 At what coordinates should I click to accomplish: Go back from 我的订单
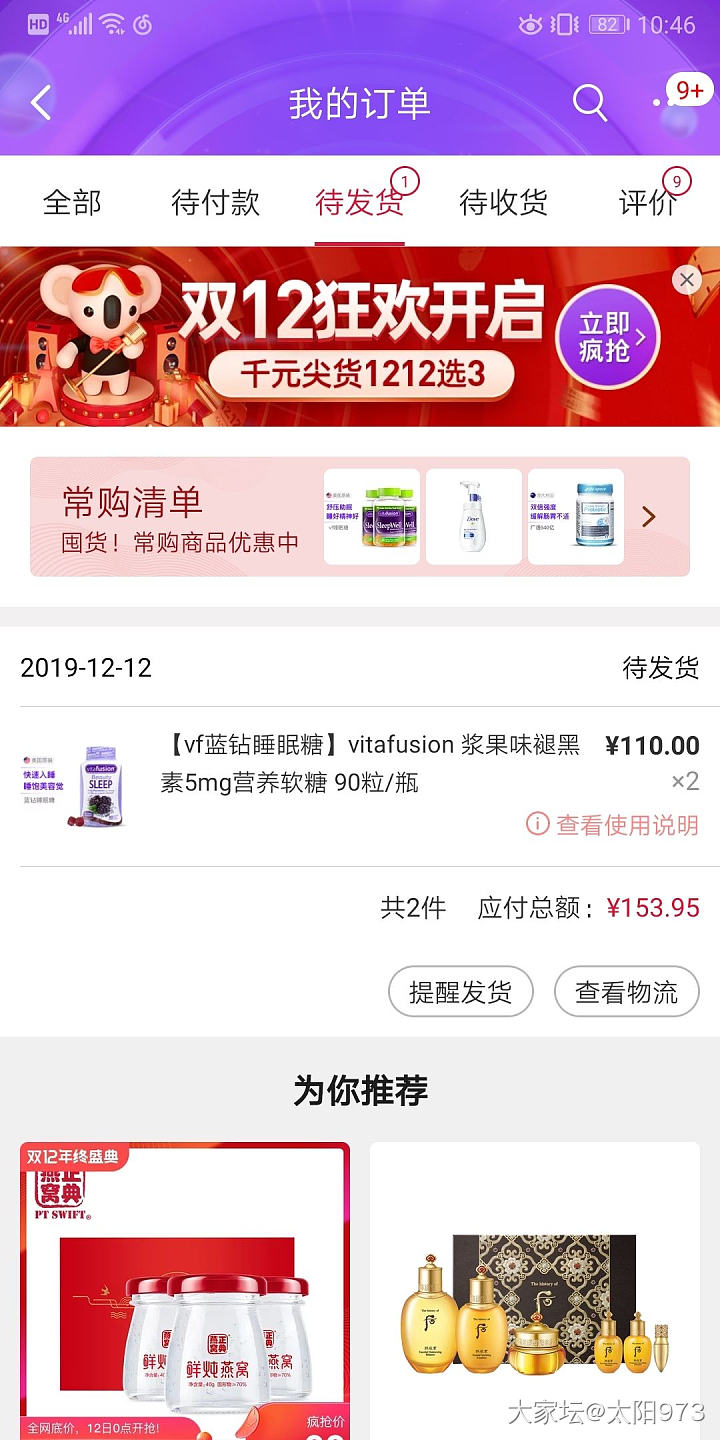41,103
